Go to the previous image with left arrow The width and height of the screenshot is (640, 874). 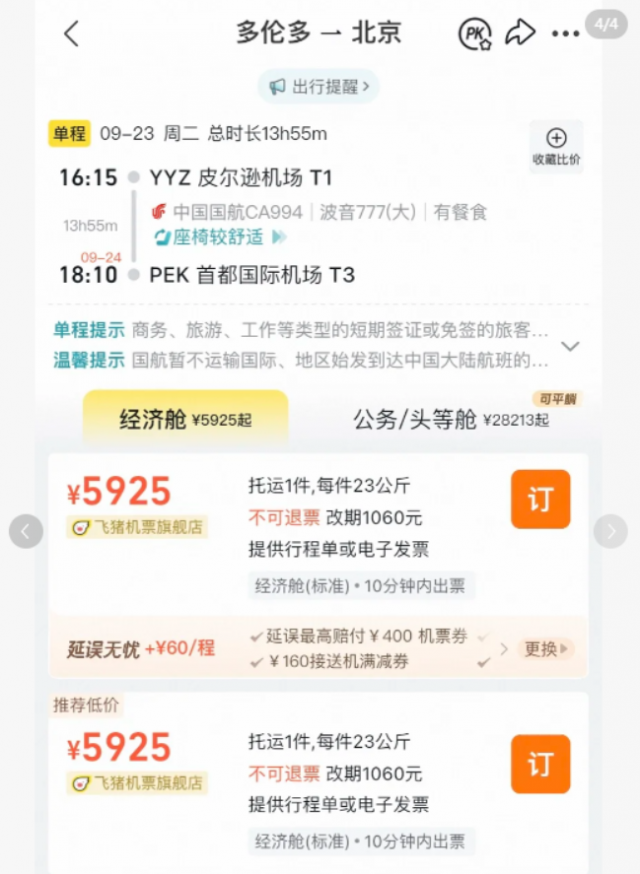[x=27, y=531]
